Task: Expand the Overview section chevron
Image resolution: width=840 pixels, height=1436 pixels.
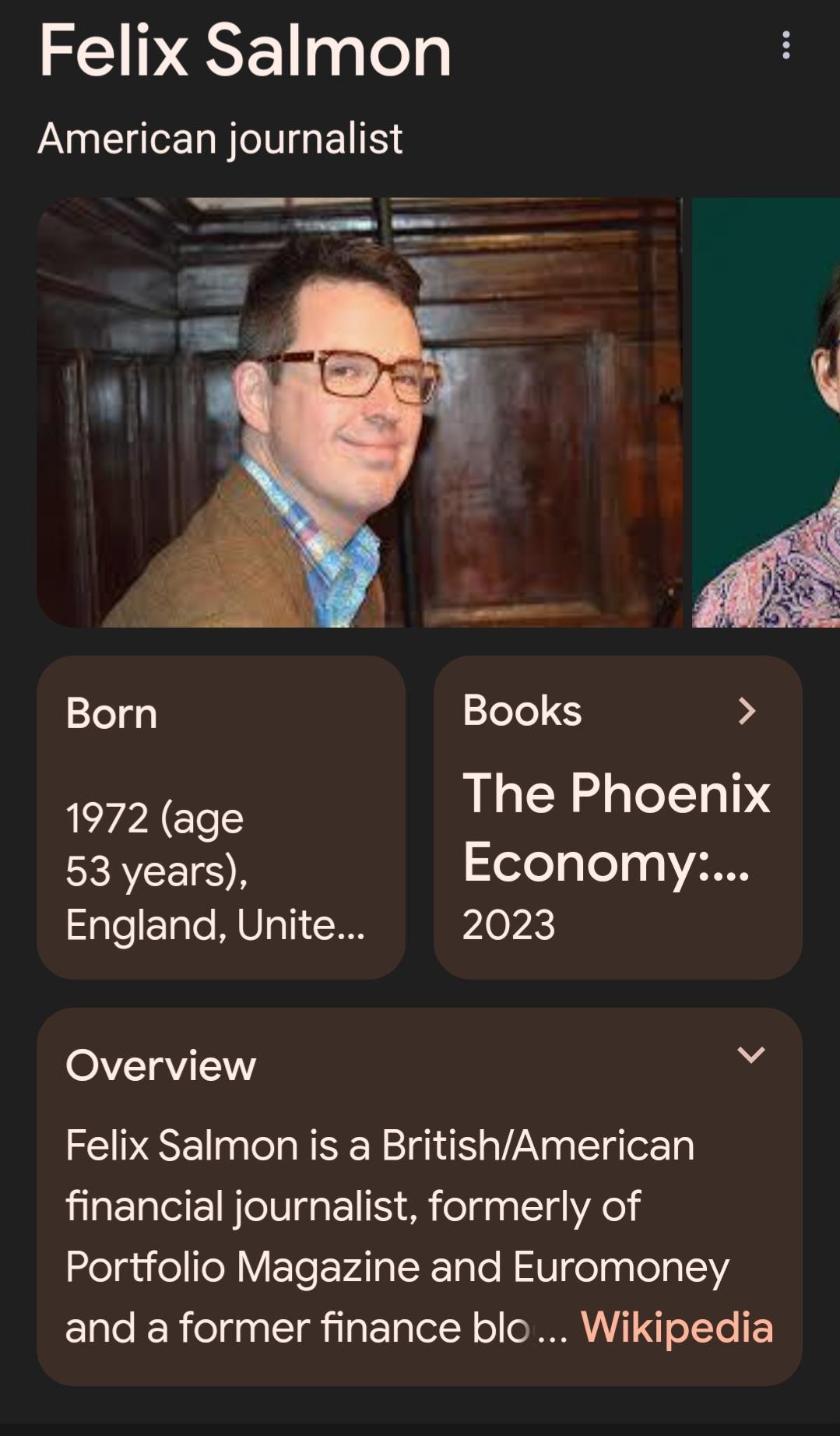Action: coord(751,1055)
